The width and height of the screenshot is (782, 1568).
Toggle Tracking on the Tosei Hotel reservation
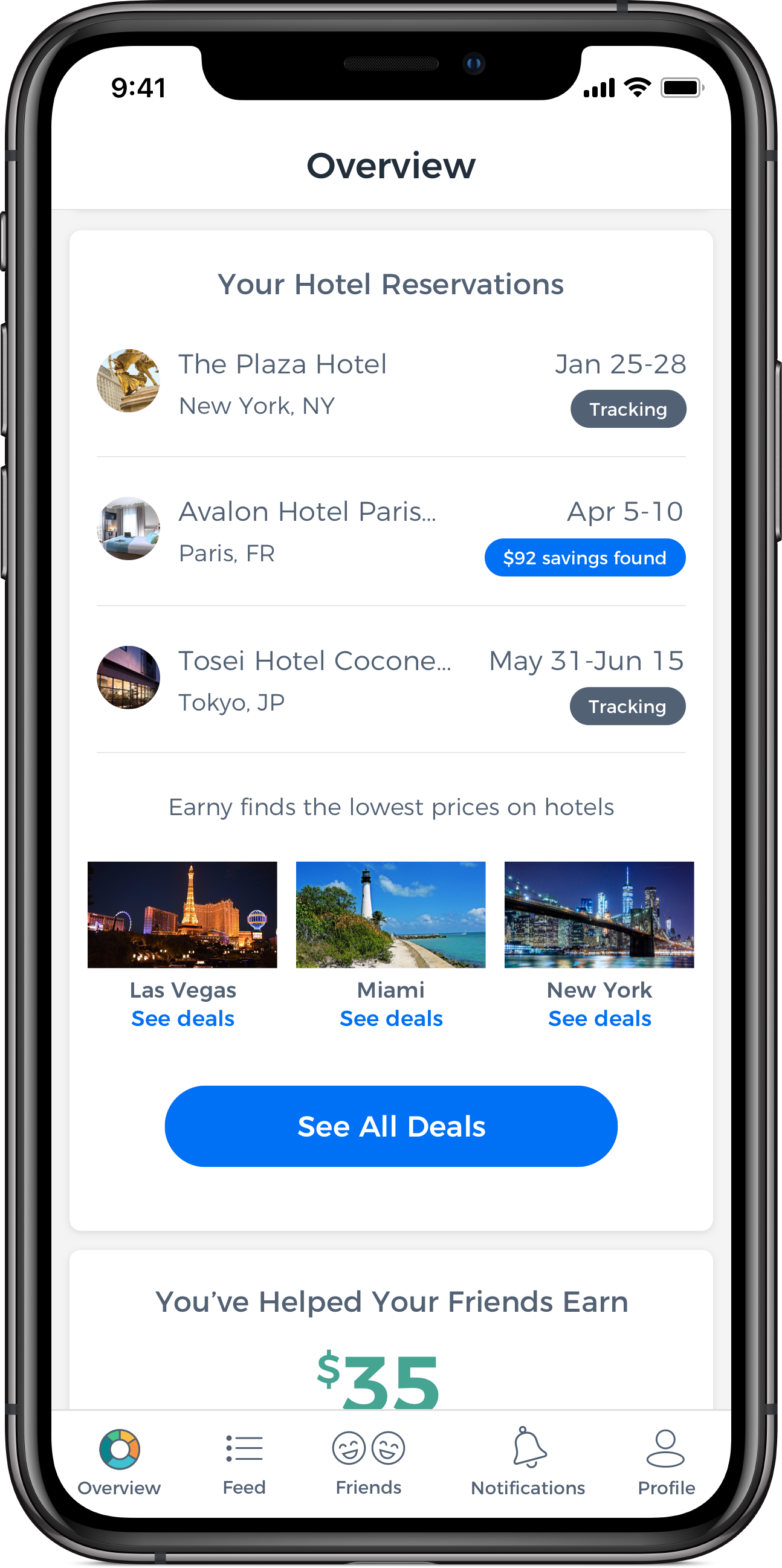627,706
